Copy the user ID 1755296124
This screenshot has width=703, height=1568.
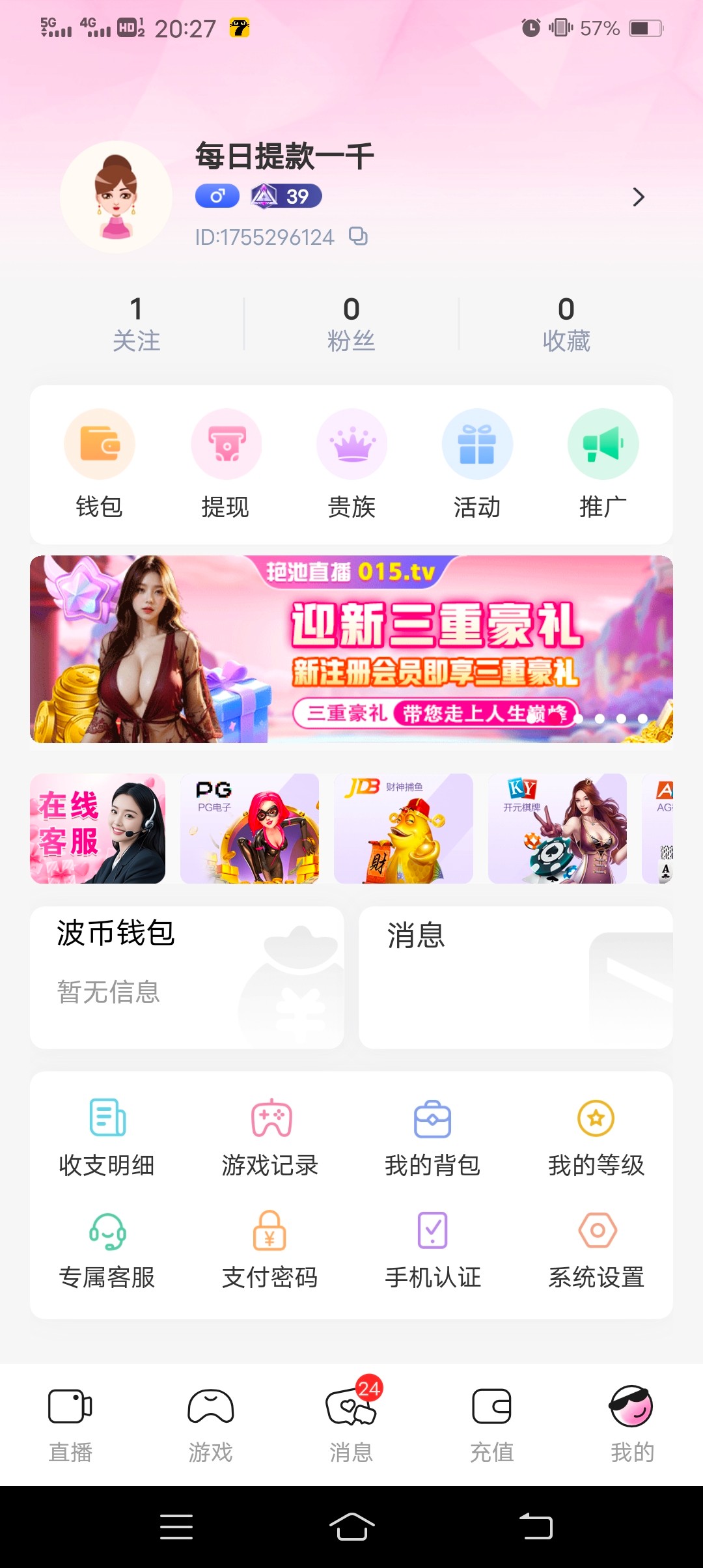point(359,236)
